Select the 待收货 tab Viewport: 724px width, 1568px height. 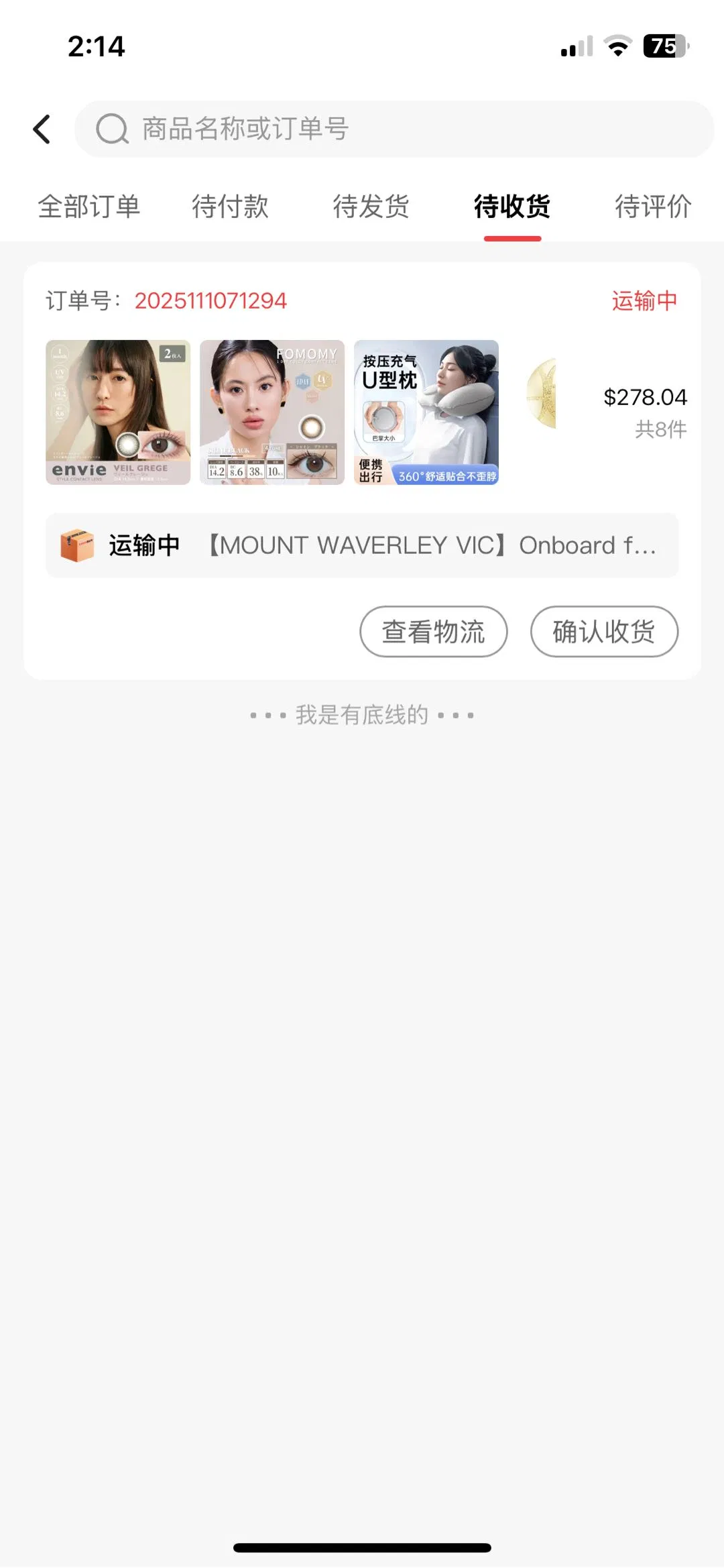(512, 206)
